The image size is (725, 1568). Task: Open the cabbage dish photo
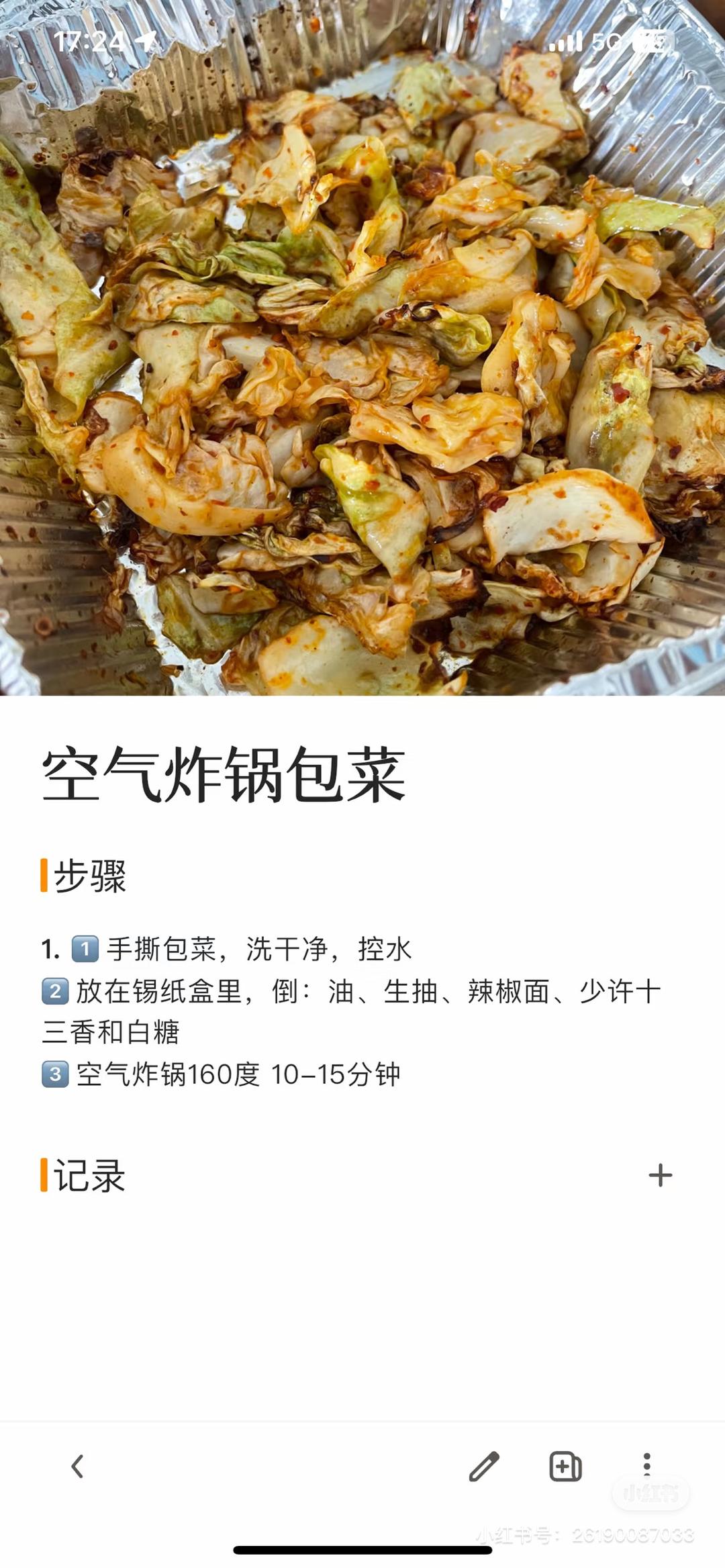pyautogui.click(x=362, y=349)
